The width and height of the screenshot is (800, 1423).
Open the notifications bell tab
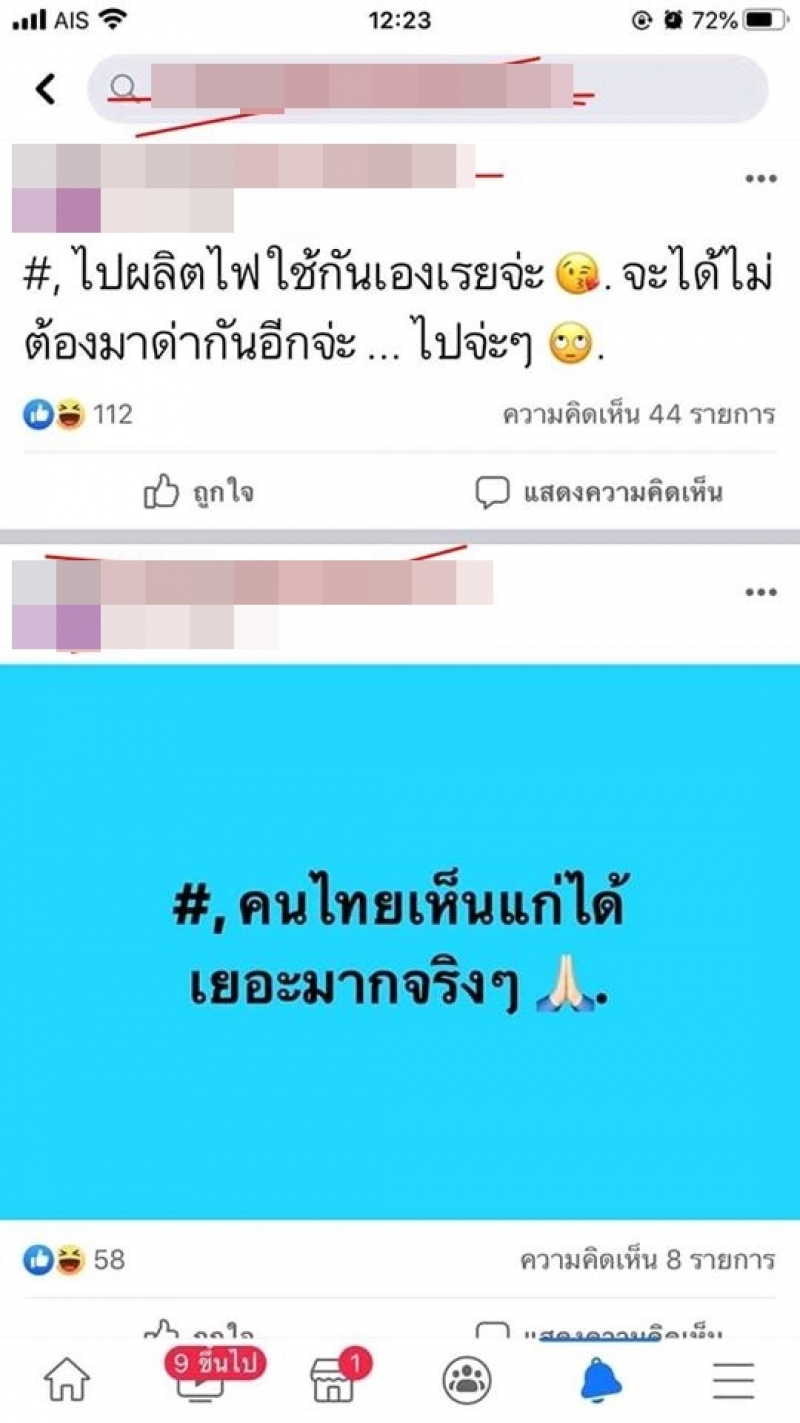point(601,1381)
